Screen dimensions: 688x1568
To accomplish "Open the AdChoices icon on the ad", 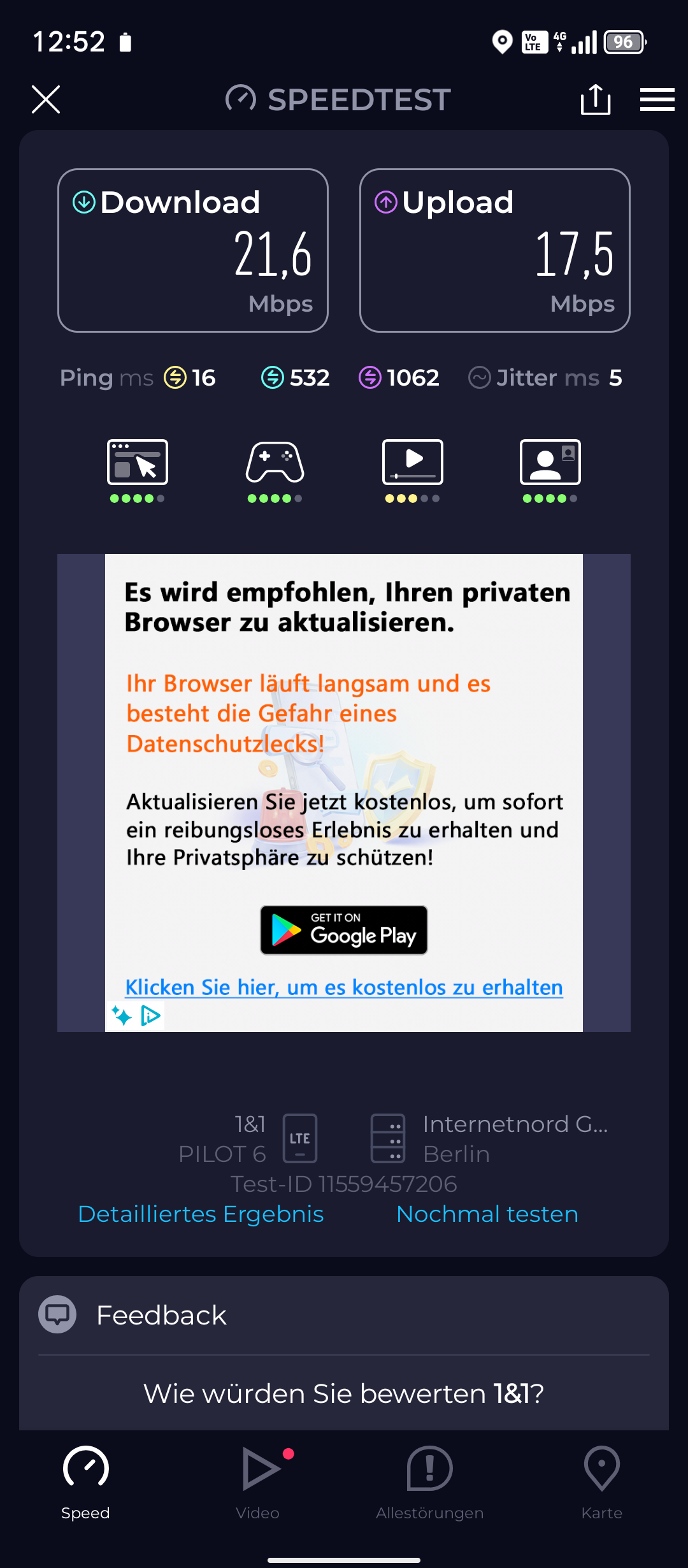I will [x=150, y=1015].
